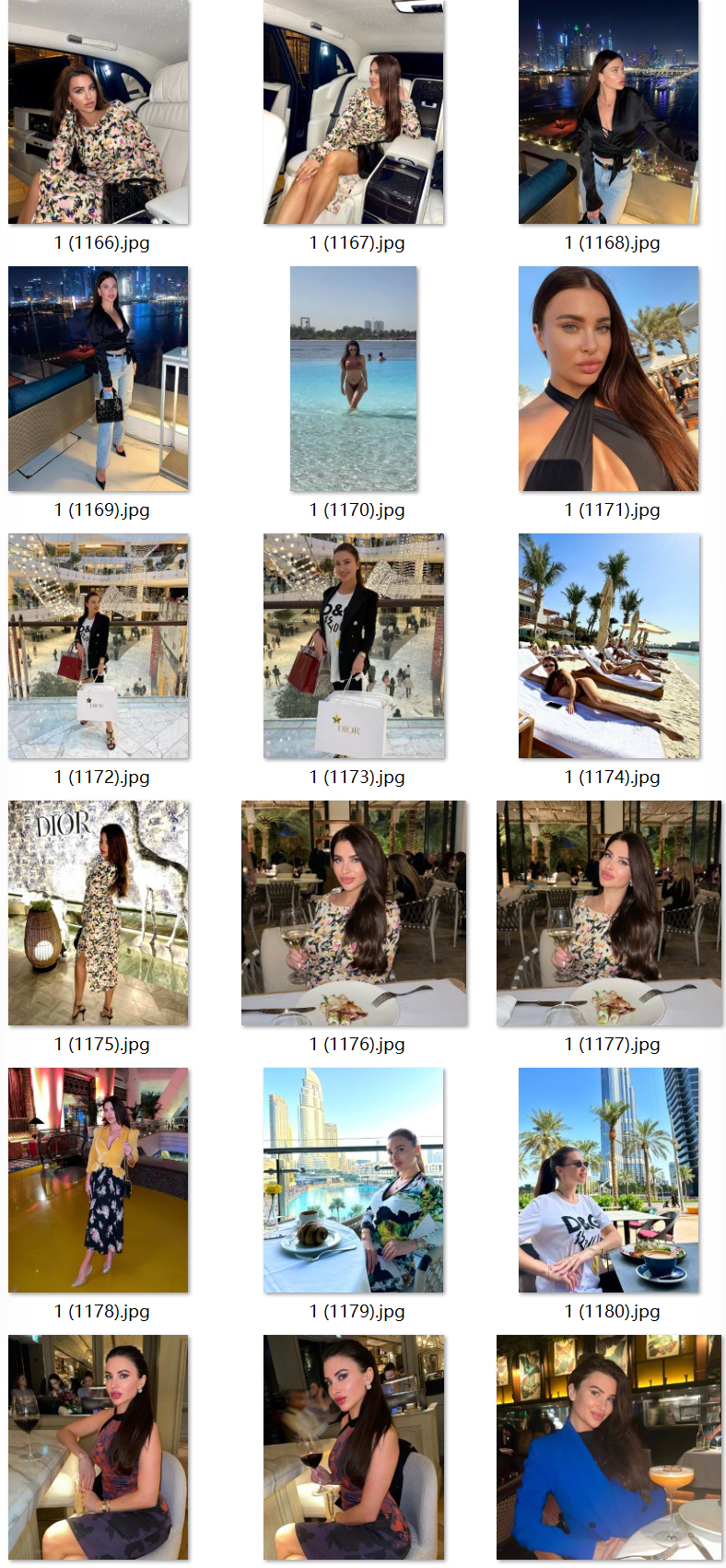Select the thumbnail 1 (1180).jpg

[609, 1180]
